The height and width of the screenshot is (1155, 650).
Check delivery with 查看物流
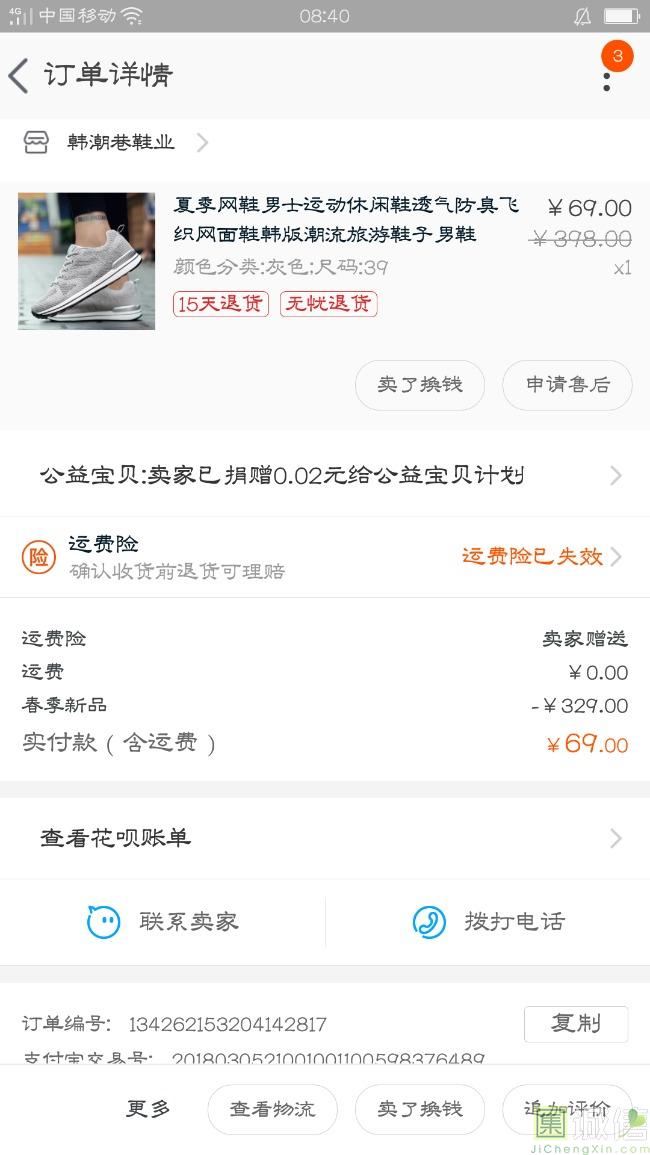273,1109
